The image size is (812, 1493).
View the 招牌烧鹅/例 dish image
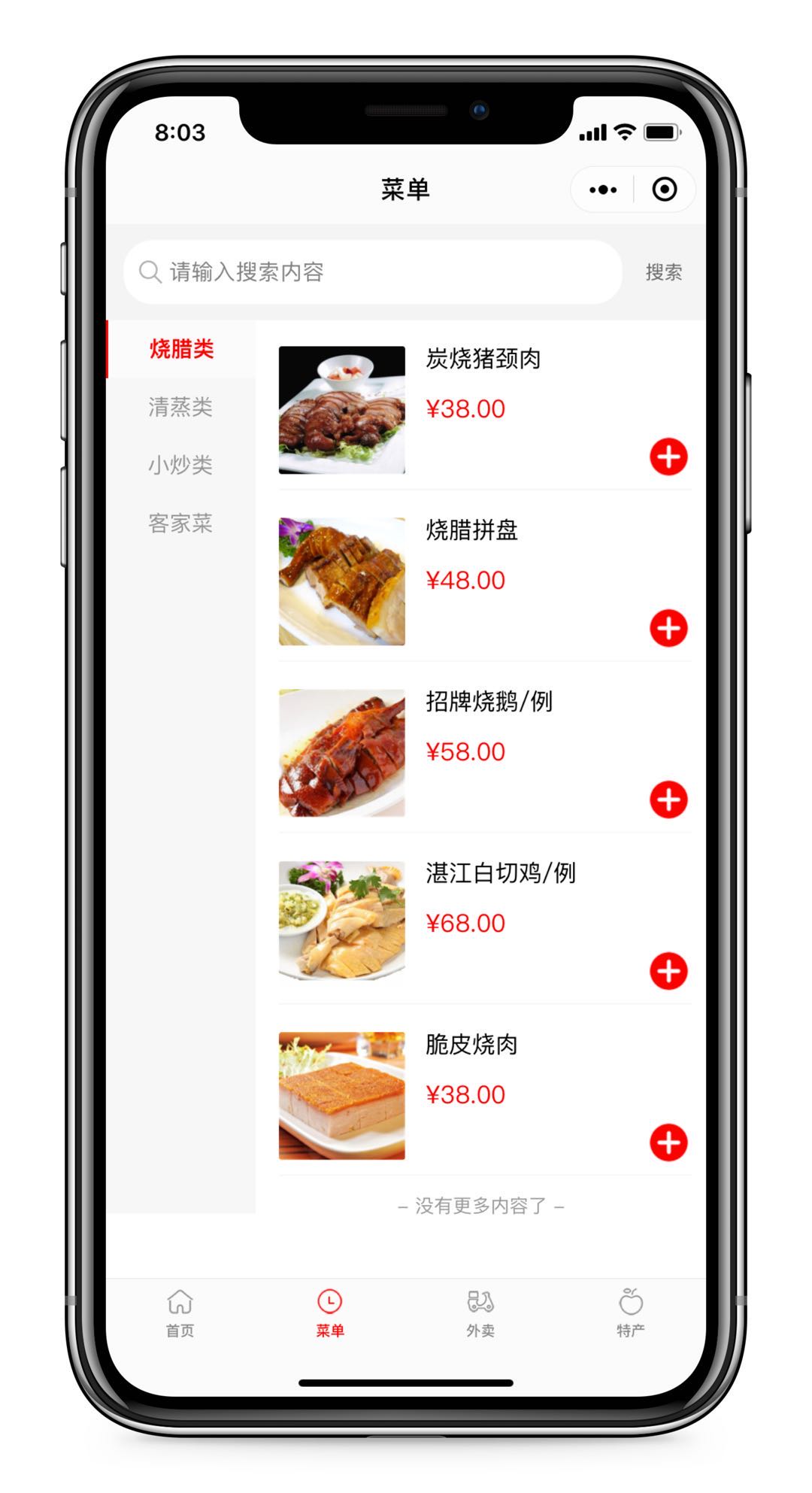[342, 753]
